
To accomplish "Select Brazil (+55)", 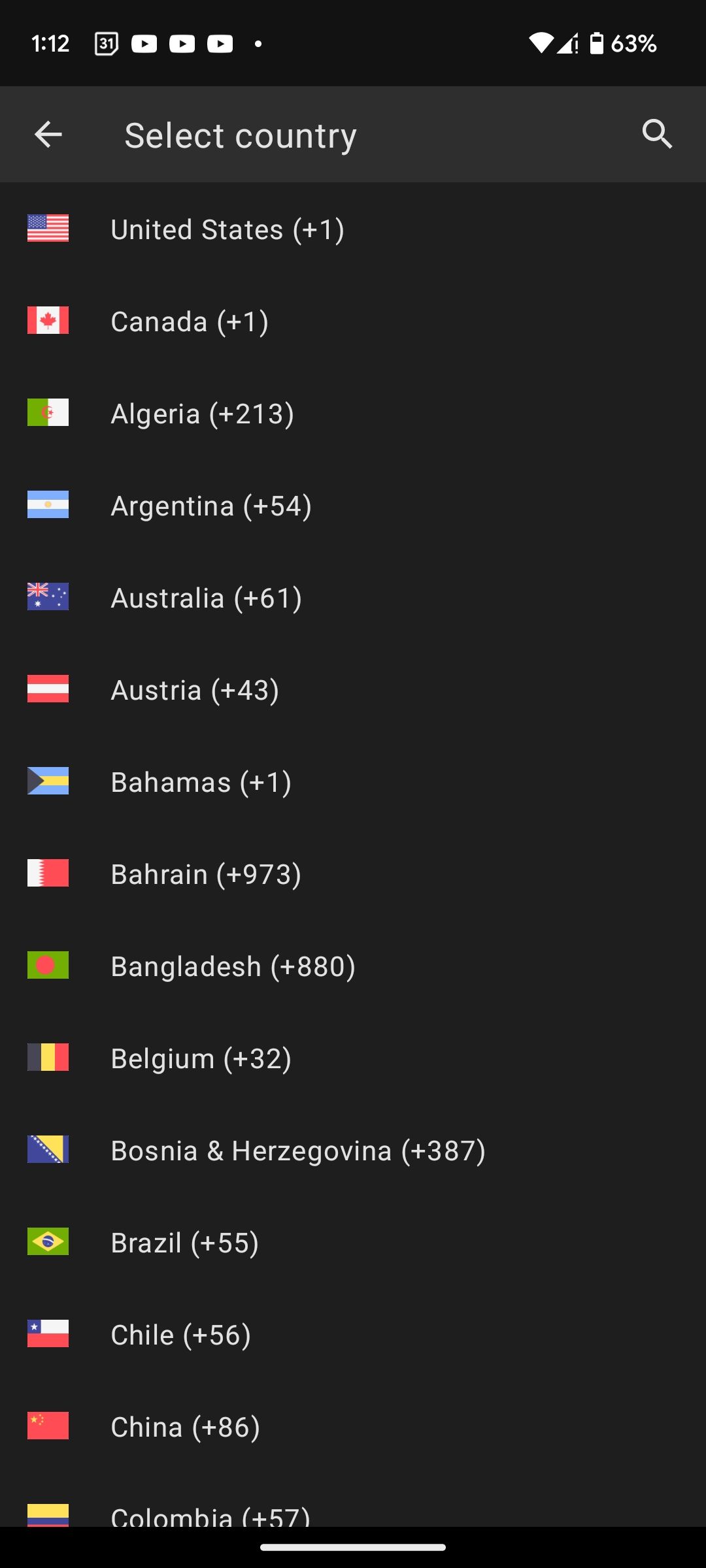I will 184,1243.
